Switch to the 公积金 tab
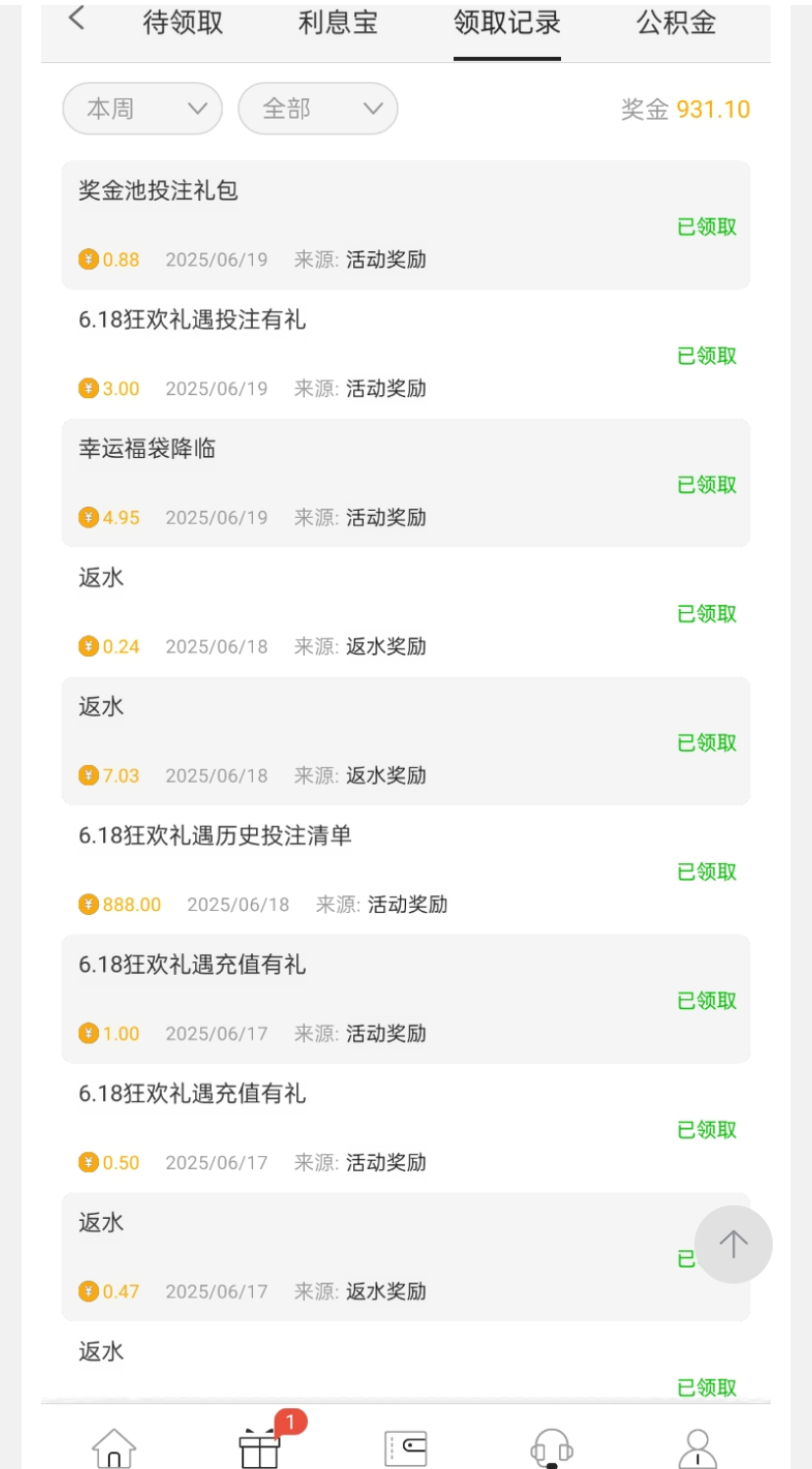The height and width of the screenshot is (1469, 812). (x=676, y=23)
